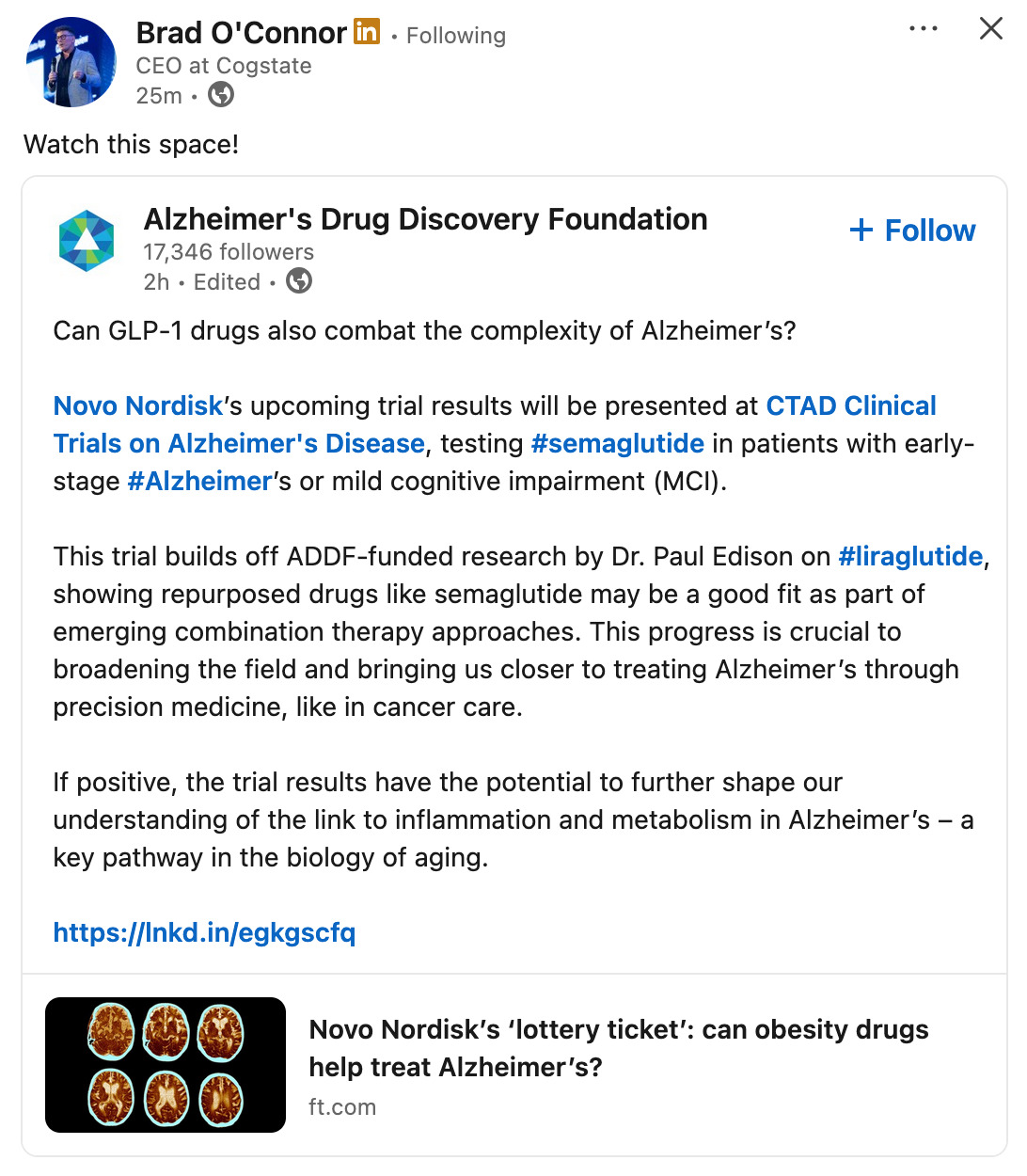
Task: Open the Alzheimer's Drug Discovery Foundation page
Action: coord(425,219)
